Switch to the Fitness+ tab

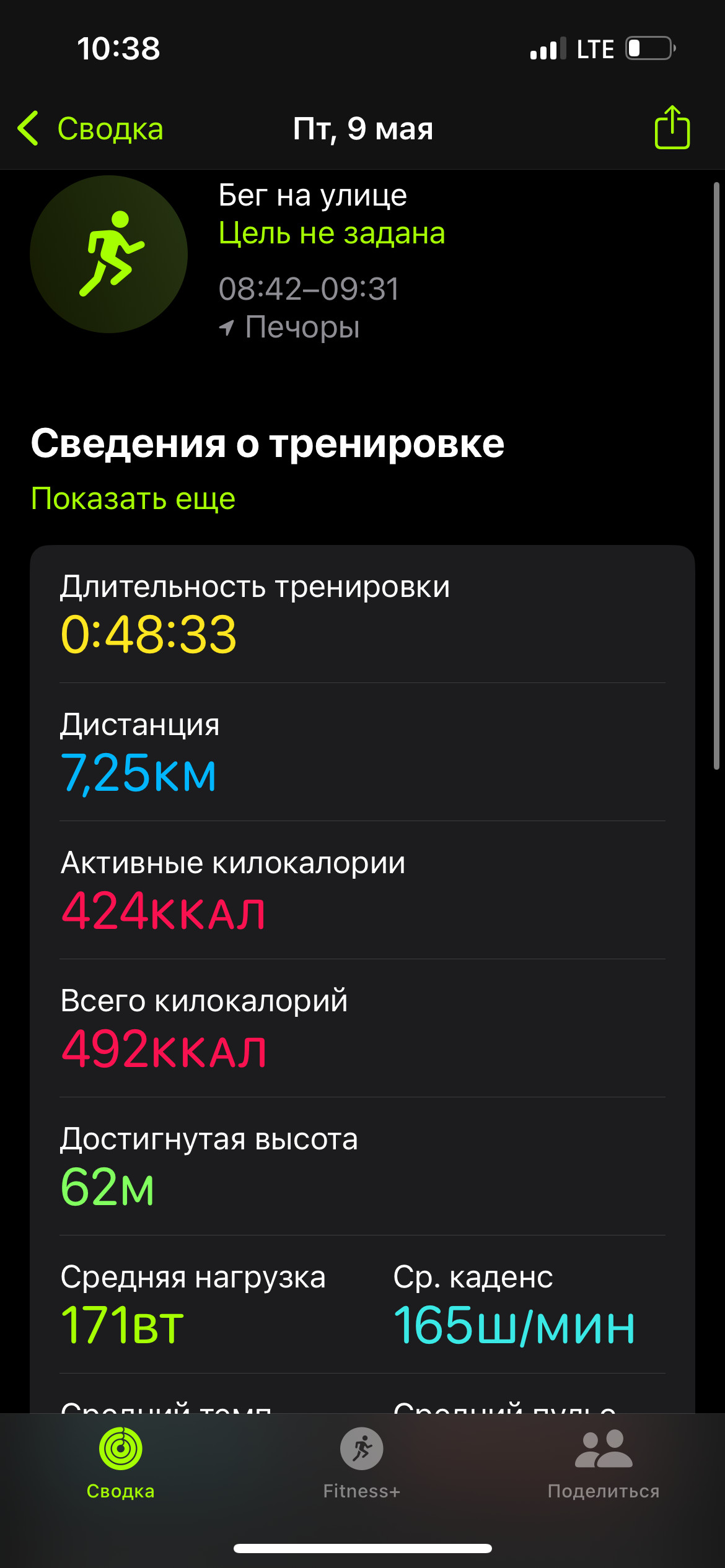362,1464
